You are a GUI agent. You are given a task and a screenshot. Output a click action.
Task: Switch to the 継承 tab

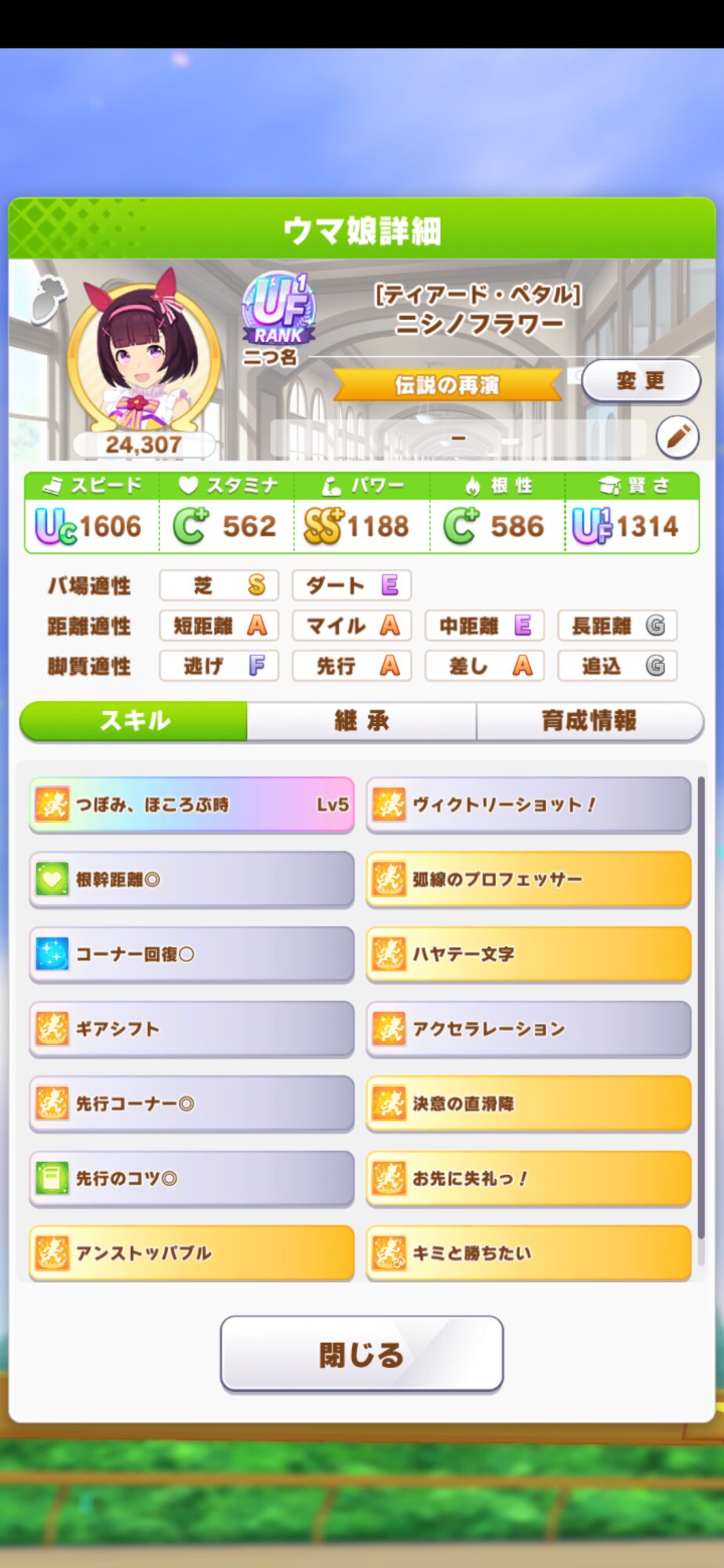[x=362, y=720]
